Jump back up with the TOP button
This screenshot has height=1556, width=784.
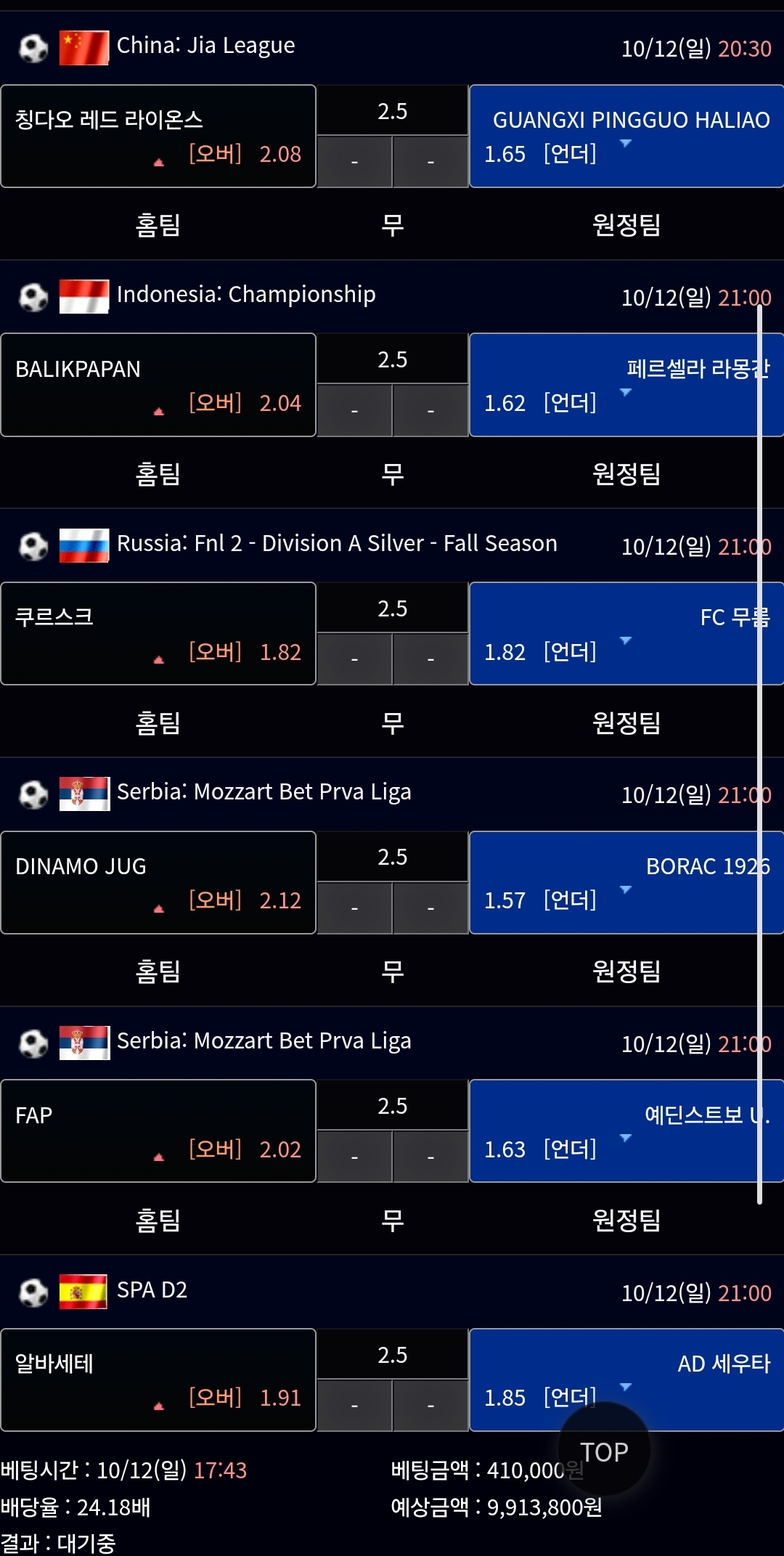pyautogui.click(x=604, y=1450)
